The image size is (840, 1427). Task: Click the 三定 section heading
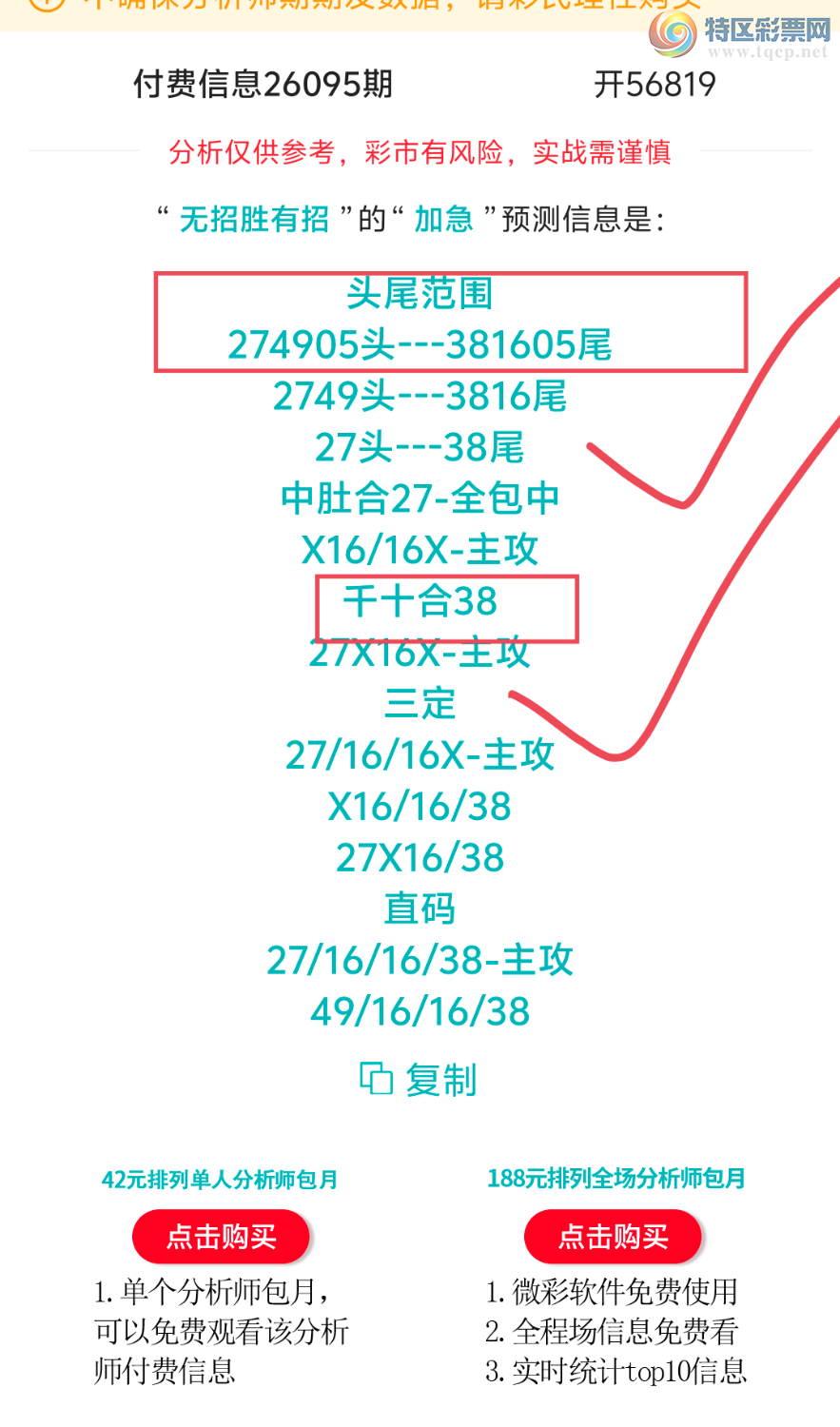(420, 704)
